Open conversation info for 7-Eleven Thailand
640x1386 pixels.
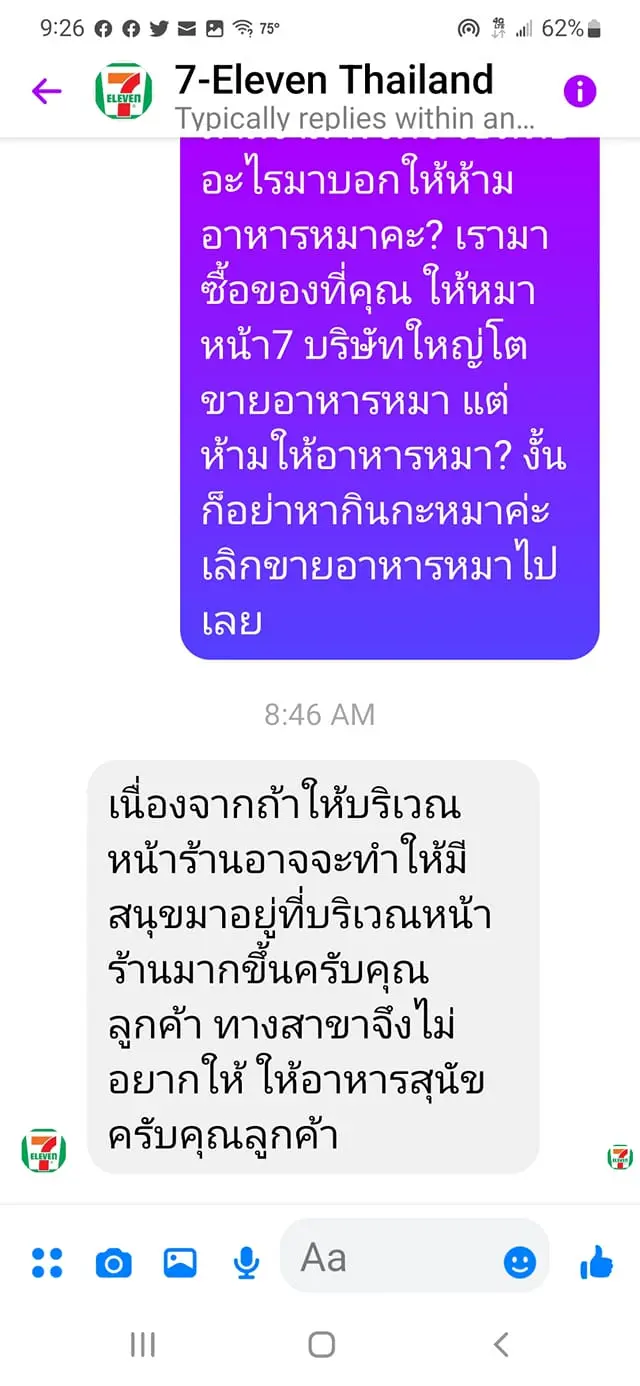pos(579,92)
